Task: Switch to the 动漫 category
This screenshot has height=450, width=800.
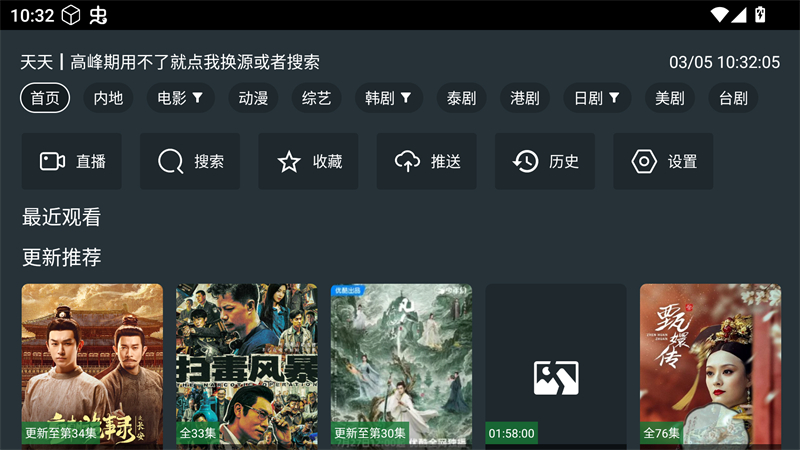Action: (x=254, y=98)
